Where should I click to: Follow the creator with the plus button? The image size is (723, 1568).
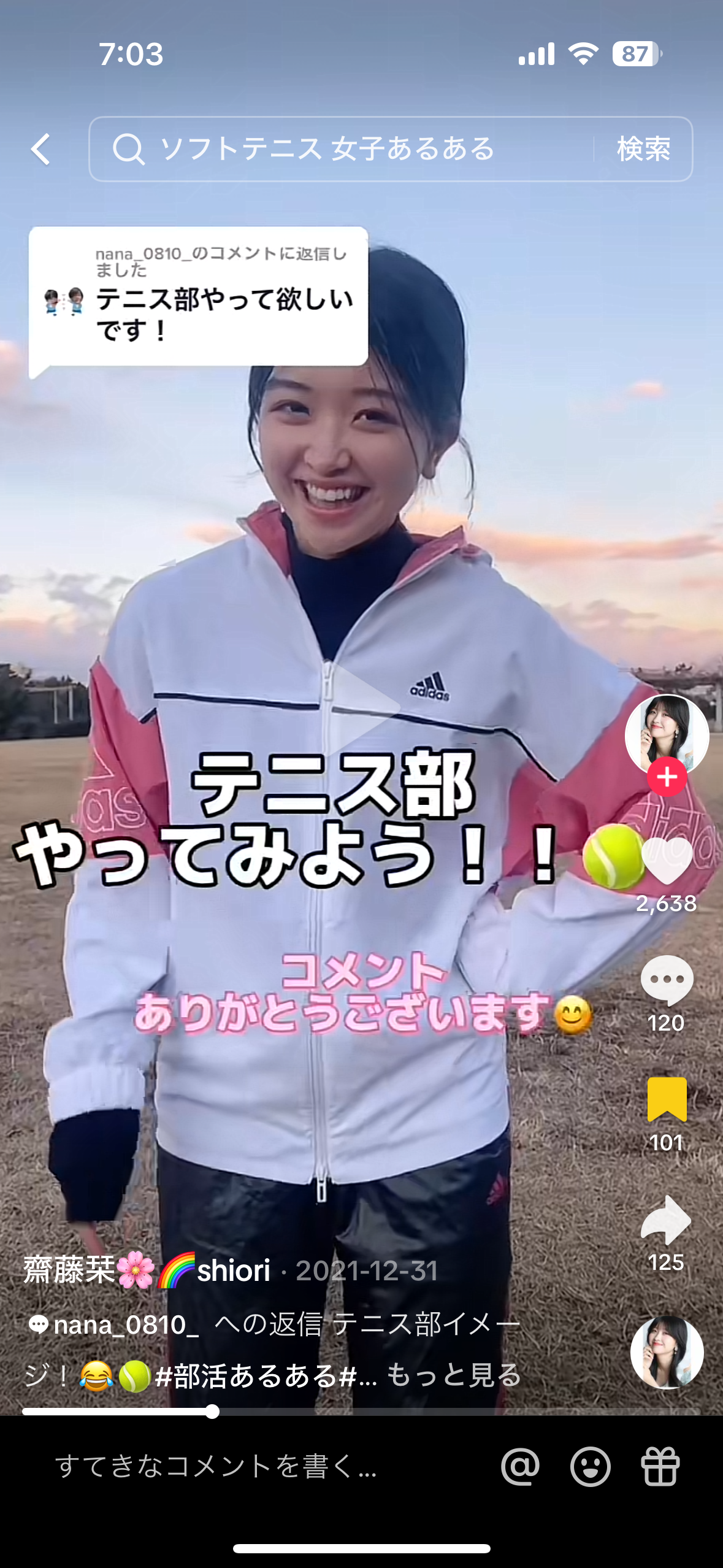point(667,777)
